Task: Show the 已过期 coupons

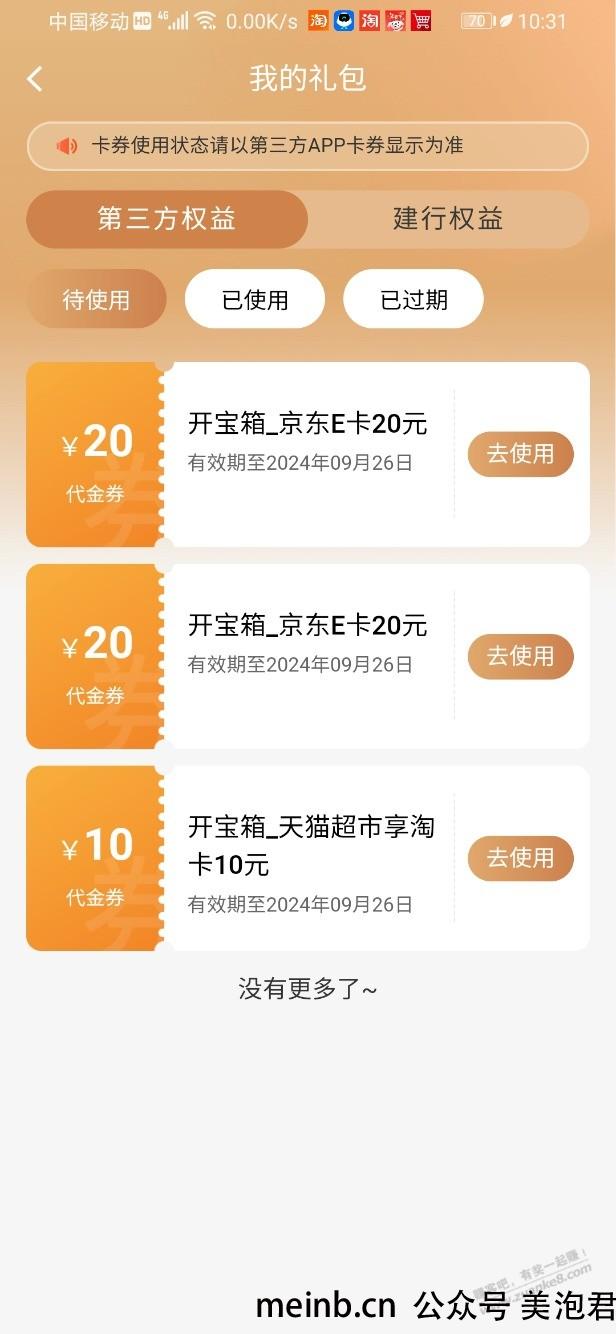Action: [x=414, y=299]
